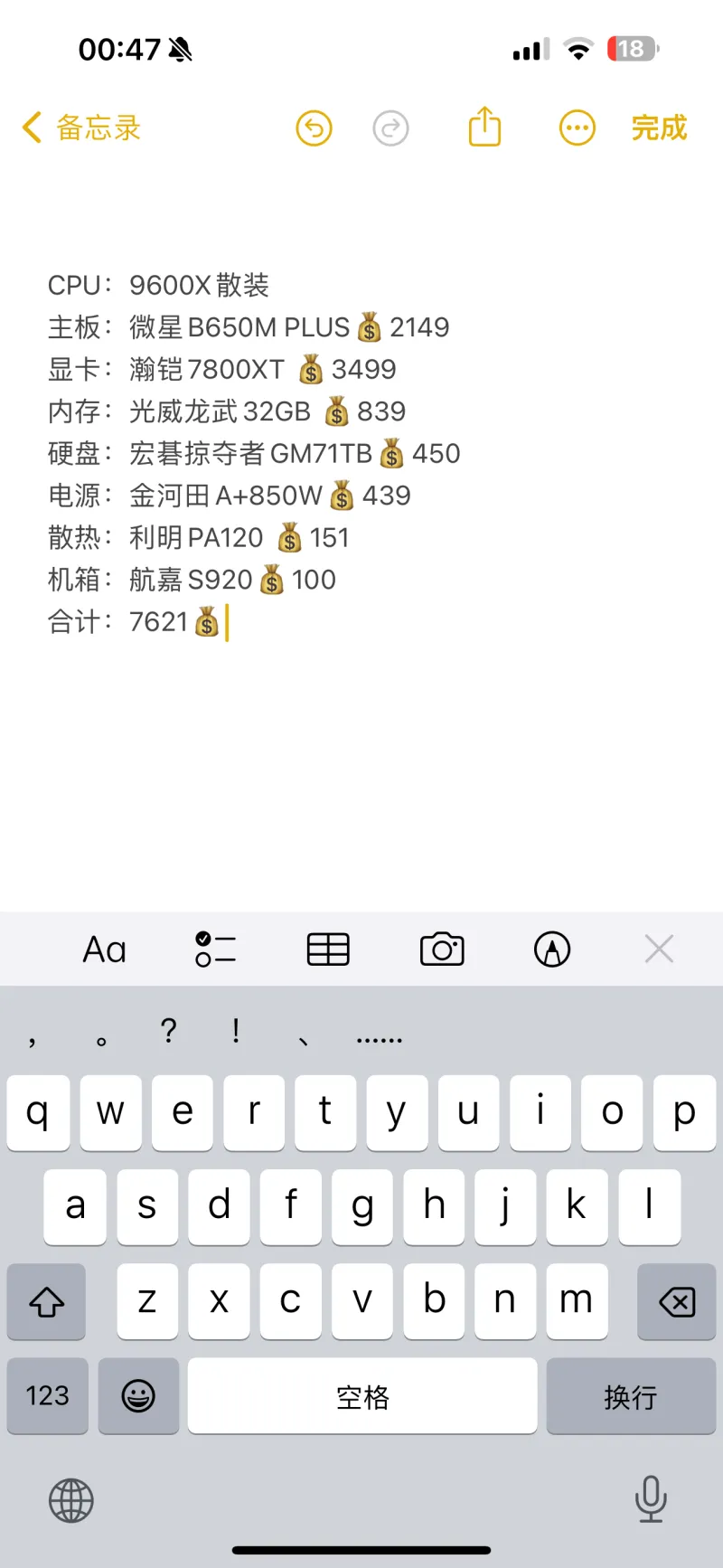The height and width of the screenshot is (1568, 723).
Task: Switch keyboard to 123 numbers
Action: coord(48,1395)
